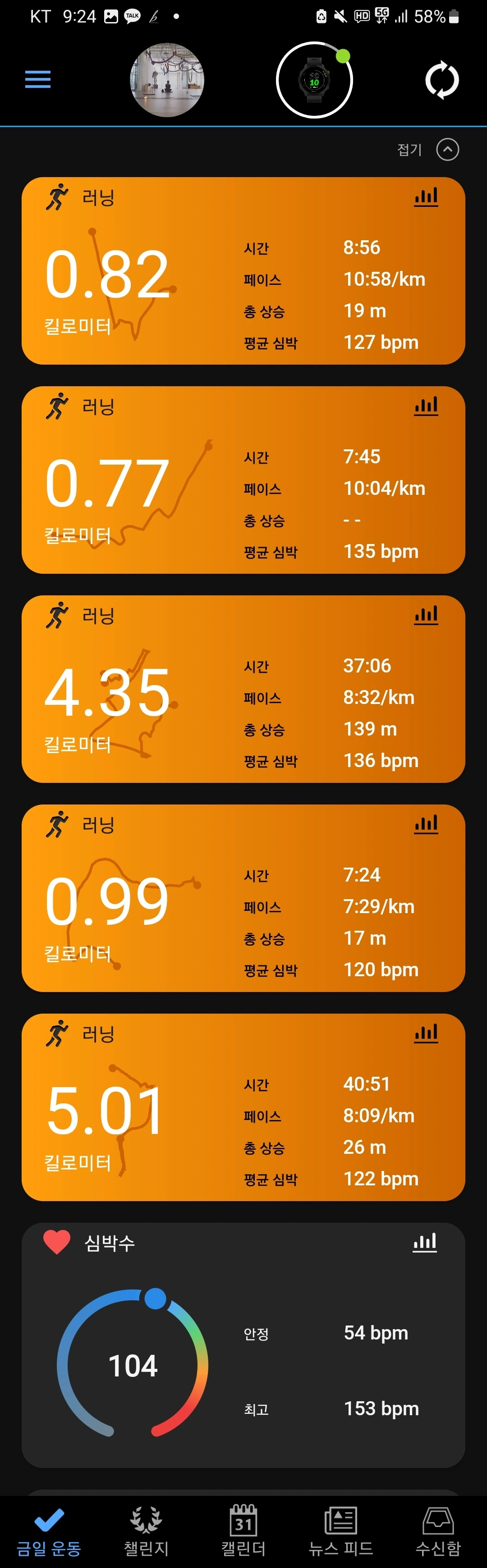Sync data with the refresh icon
This screenshot has height=1568, width=487.
[441, 80]
